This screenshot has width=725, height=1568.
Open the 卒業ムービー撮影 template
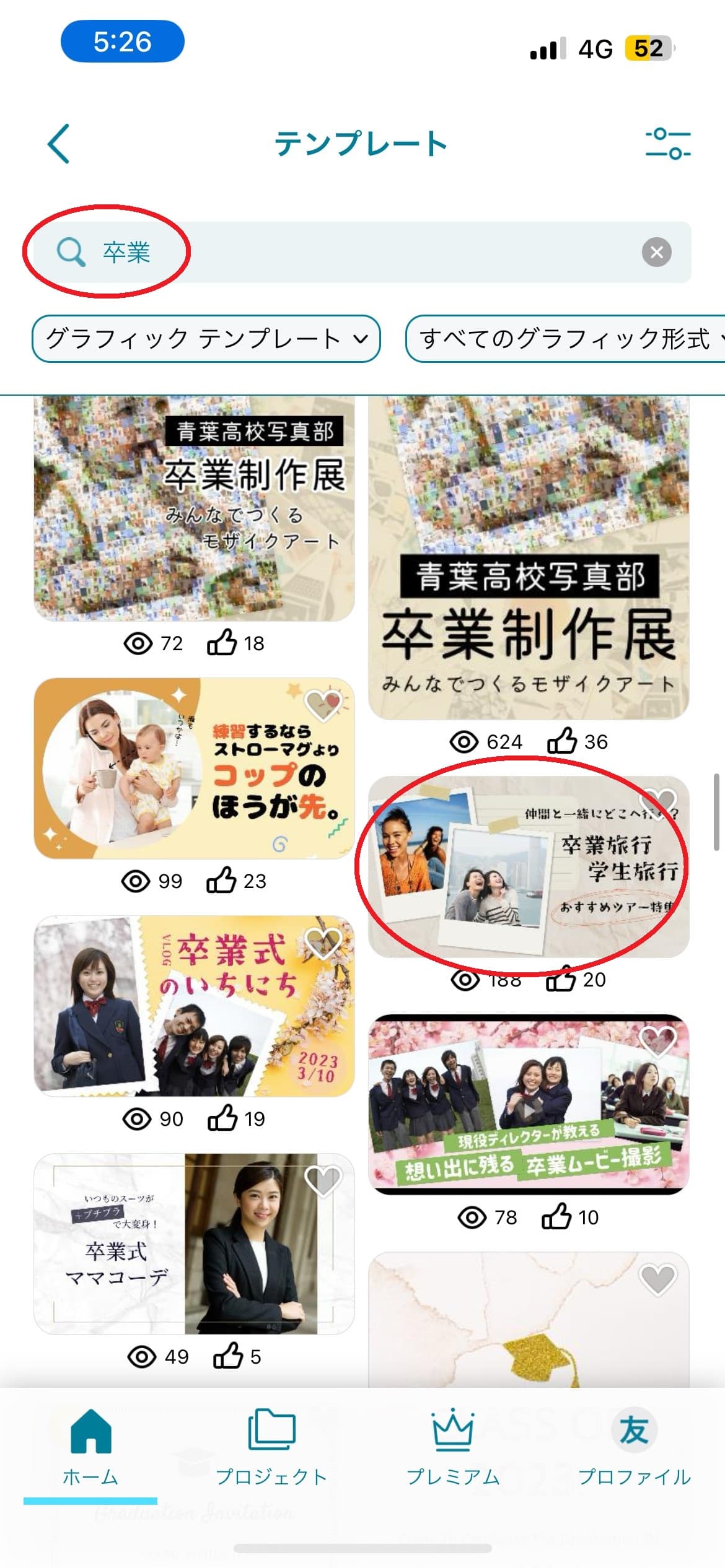(529, 1104)
